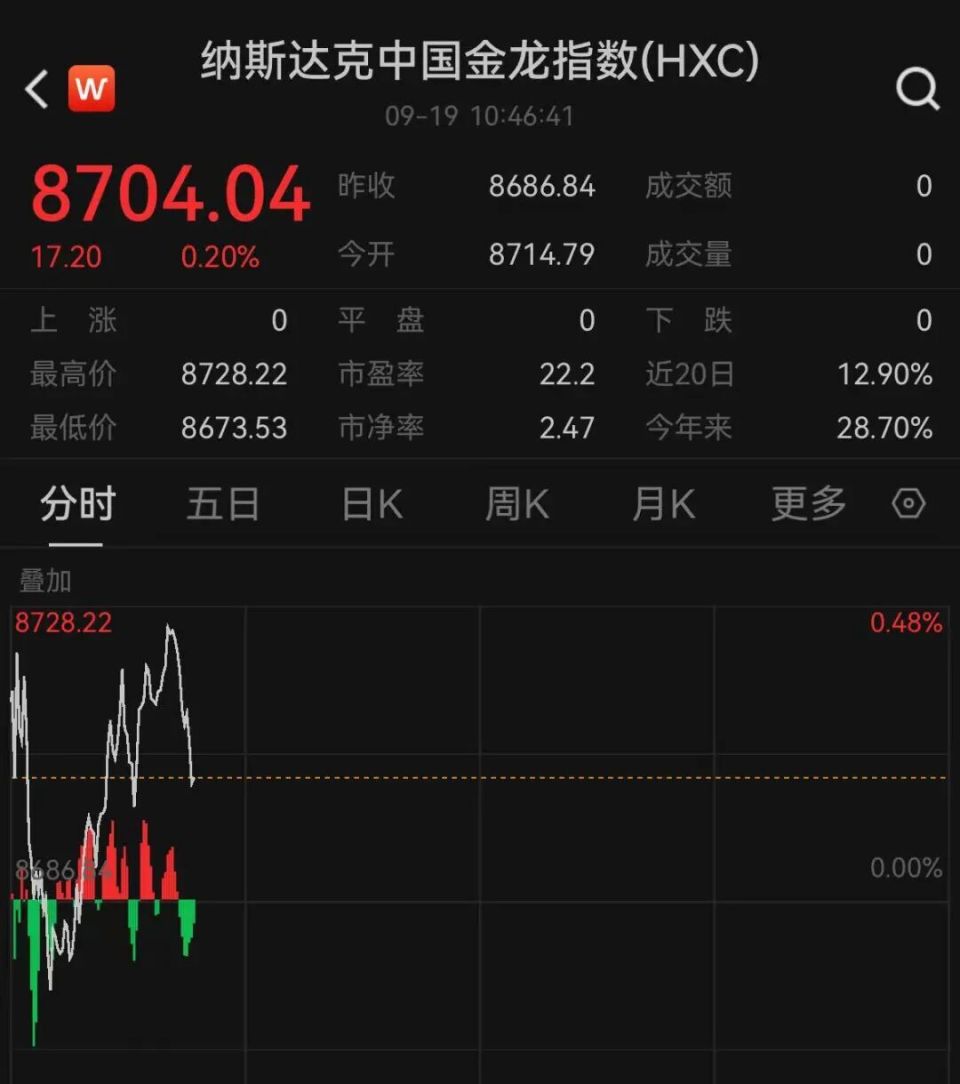
Task: Click the 今年来 yearly gain 28.70%
Action: coord(885,427)
